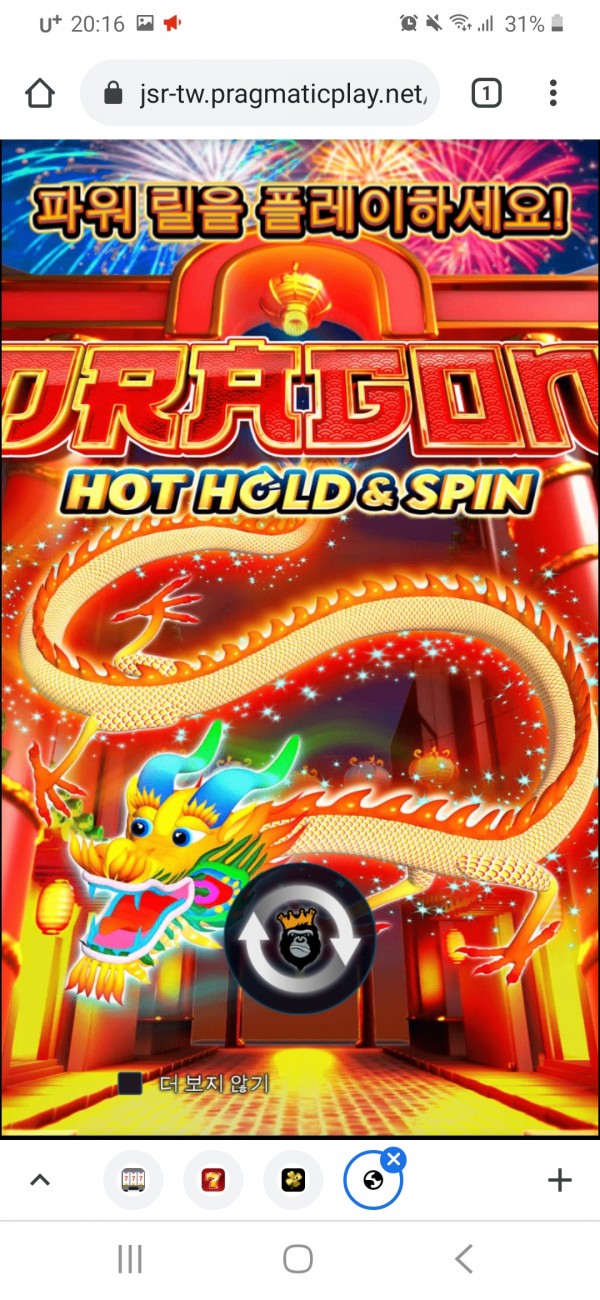This screenshot has height=1300, width=600.
Task: Add a new browser tab
Action: 559,1180
